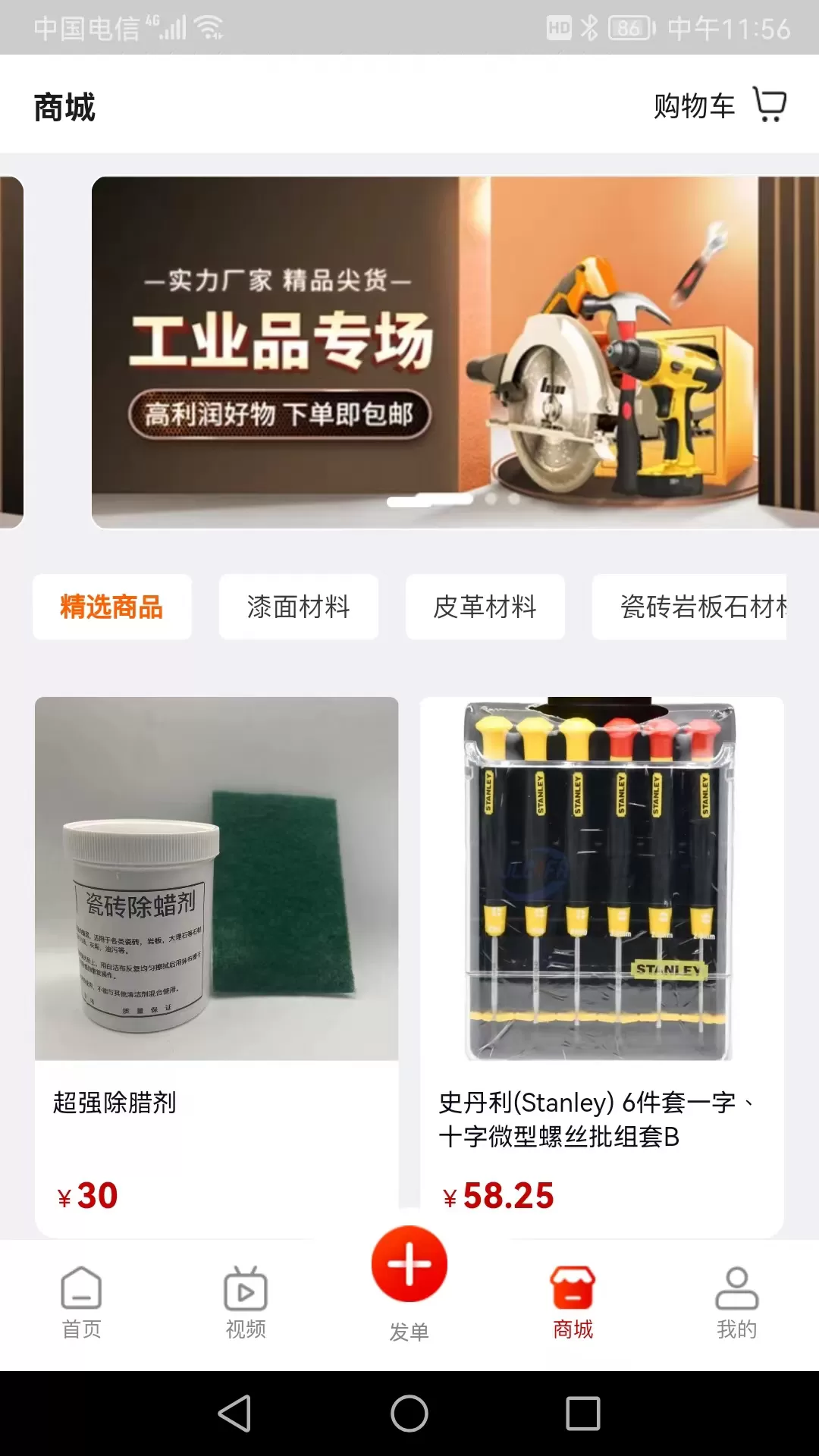Select the 精选商品 category chip
This screenshot has width=819, height=1456.
tap(111, 607)
